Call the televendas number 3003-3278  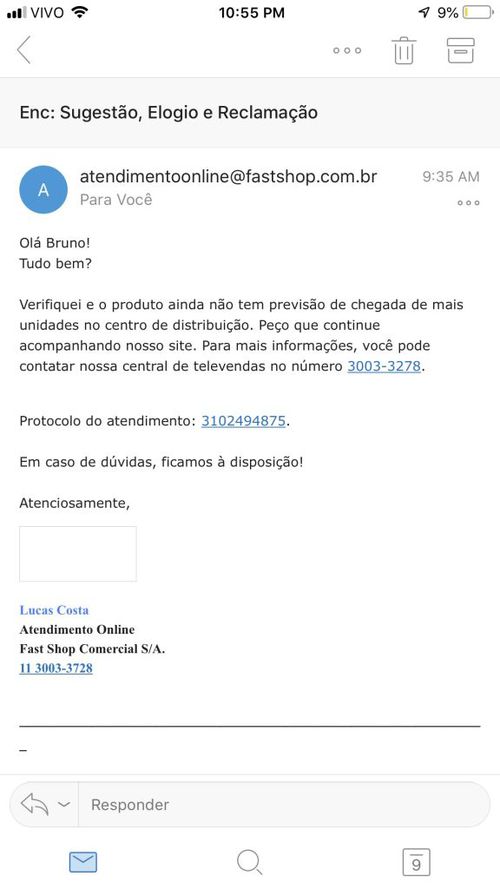384,366
